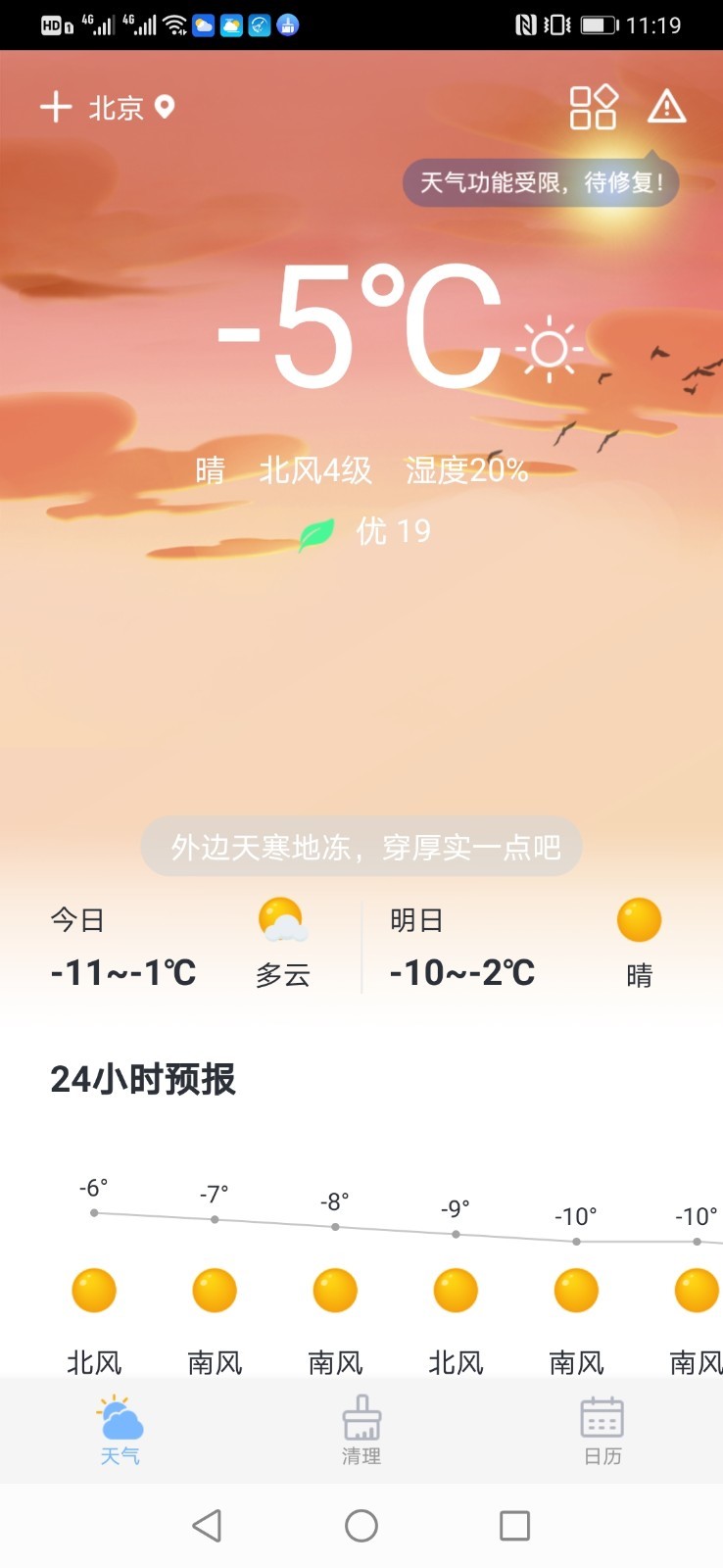Open the location pin next to 北京
Viewport: 723px width, 1568px height.
165,106
